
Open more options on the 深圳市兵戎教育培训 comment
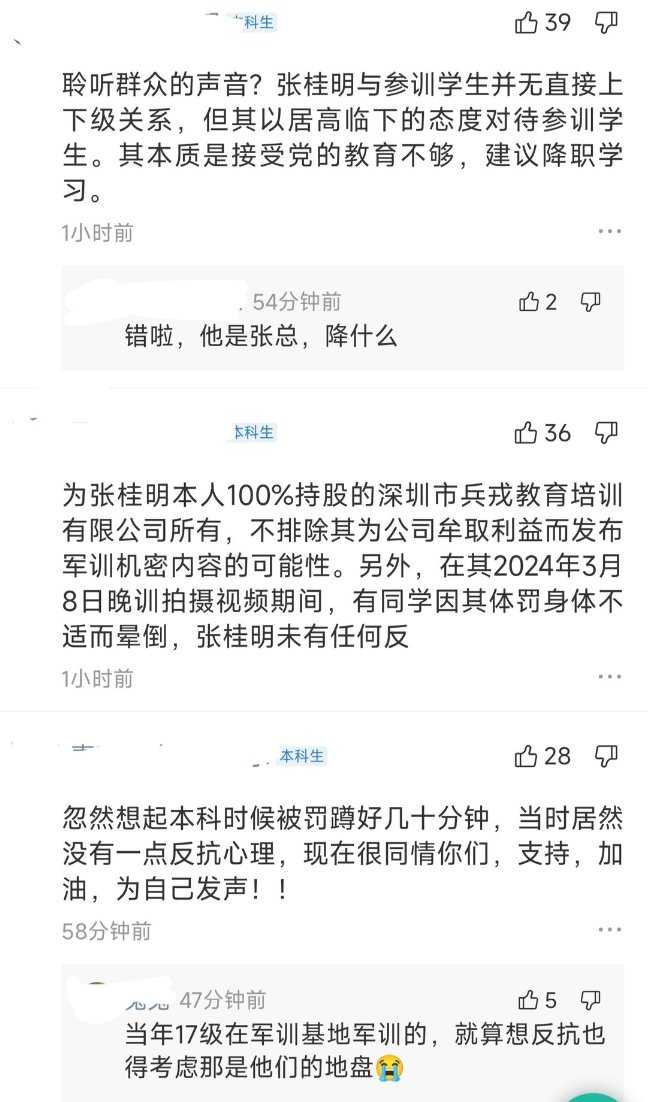609,678
